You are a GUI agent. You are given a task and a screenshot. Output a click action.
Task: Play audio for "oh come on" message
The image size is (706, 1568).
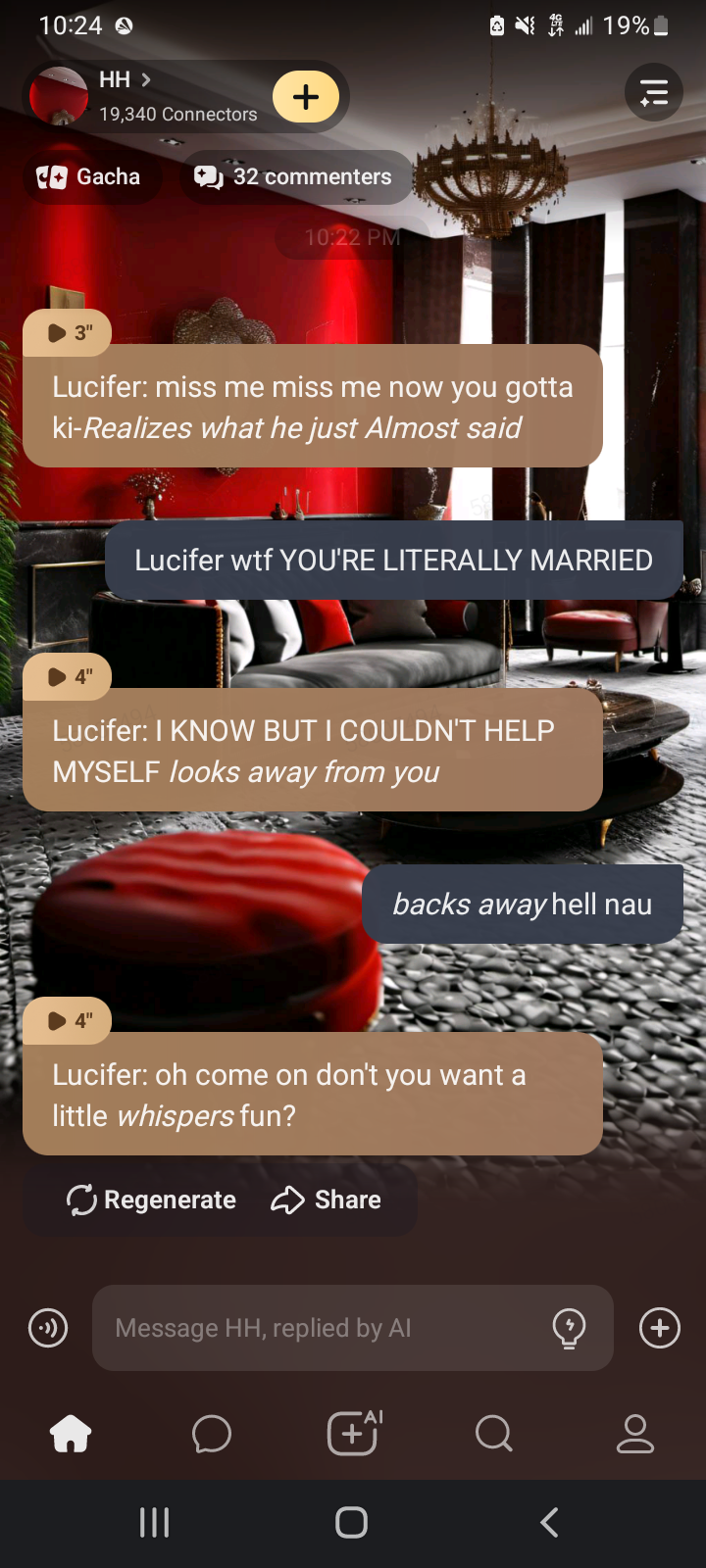68,1020
